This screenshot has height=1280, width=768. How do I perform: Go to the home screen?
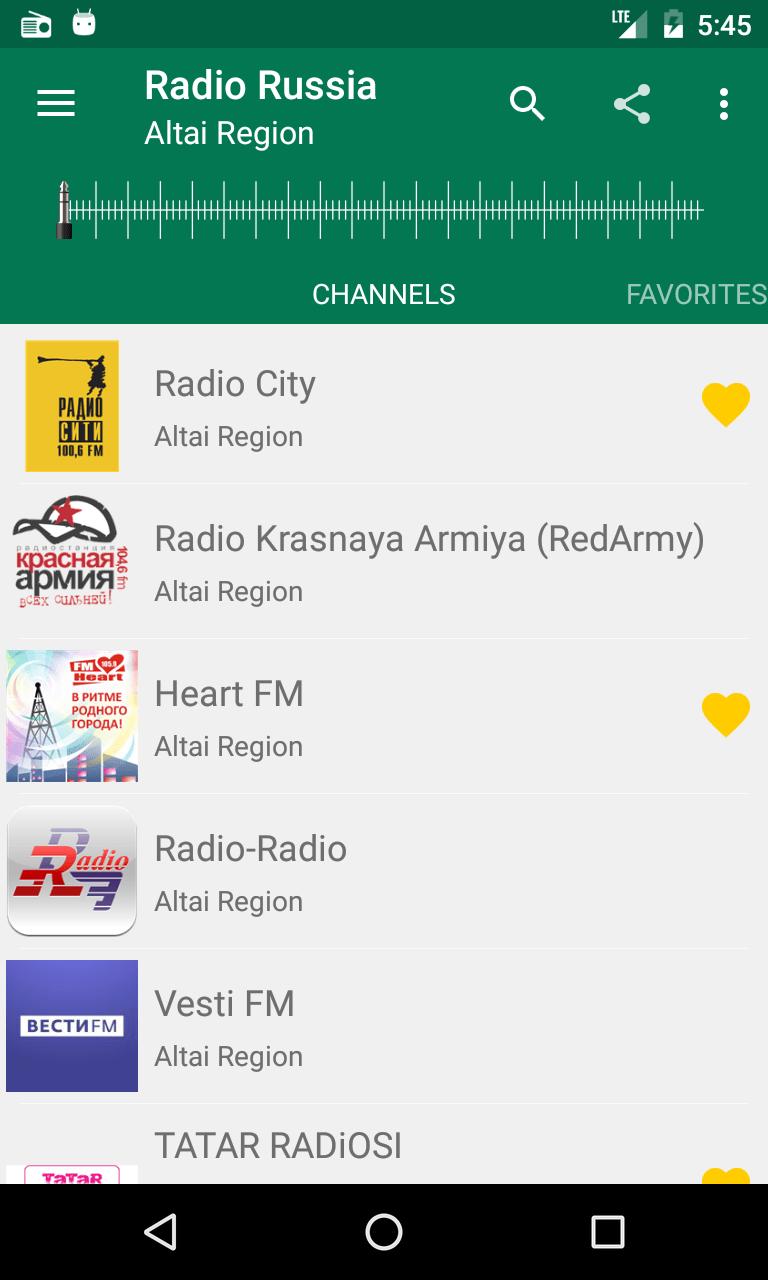(x=384, y=1232)
